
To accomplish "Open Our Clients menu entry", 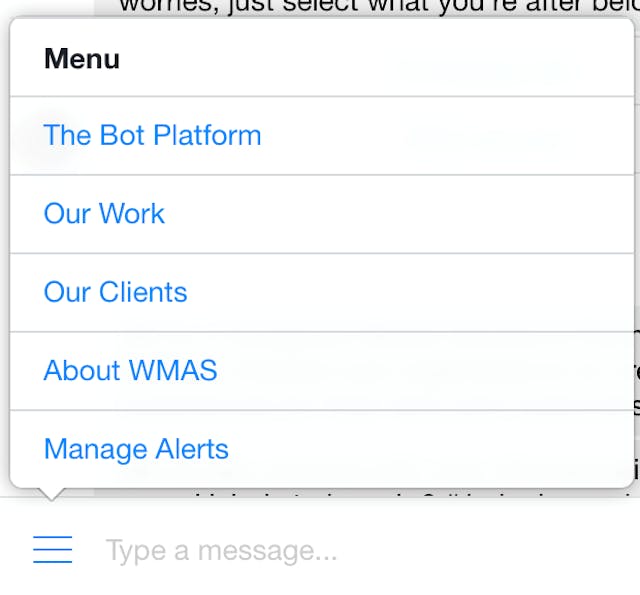I will tap(115, 292).
